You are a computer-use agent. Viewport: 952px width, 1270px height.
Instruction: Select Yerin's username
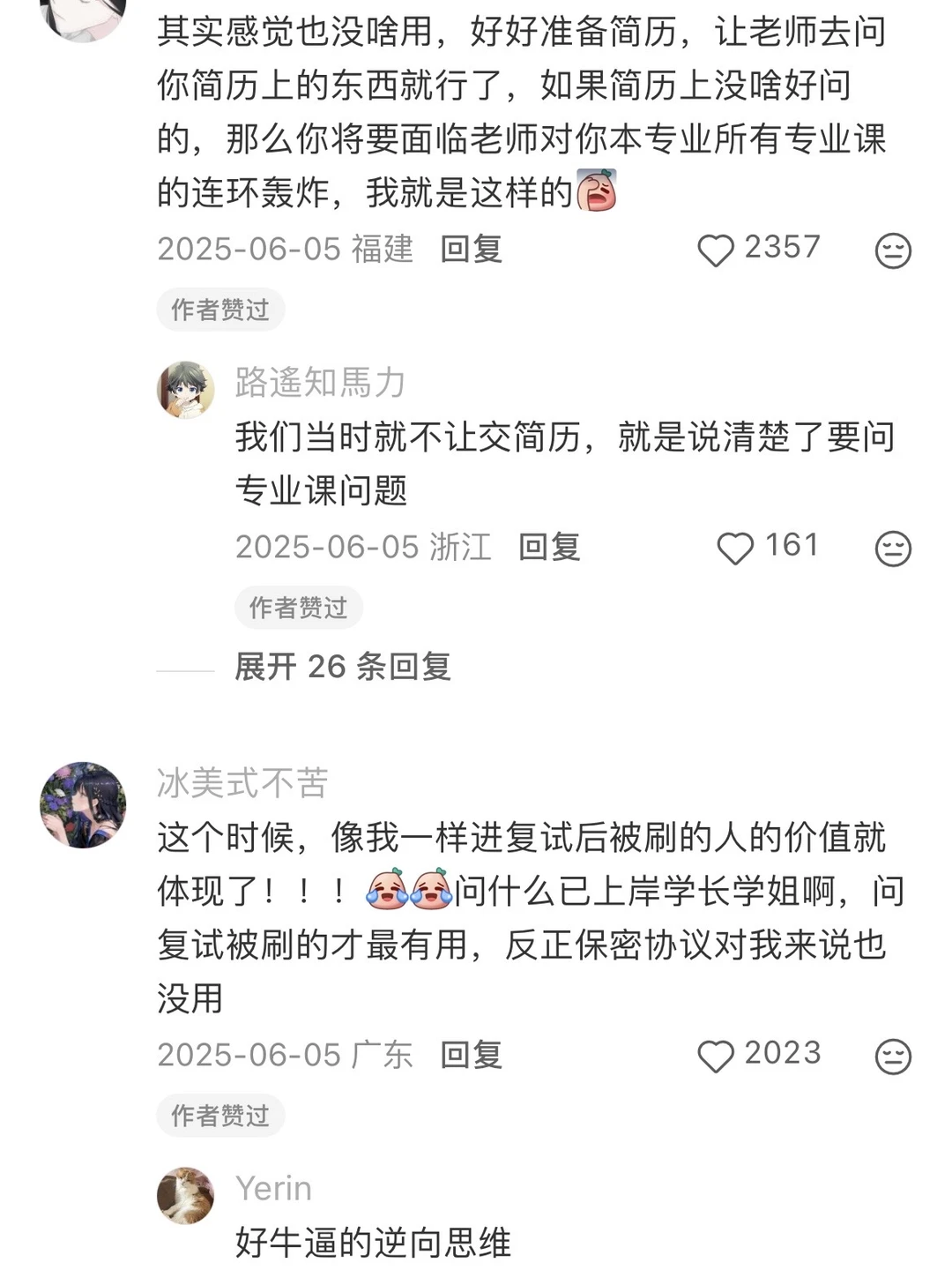click(271, 1187)
